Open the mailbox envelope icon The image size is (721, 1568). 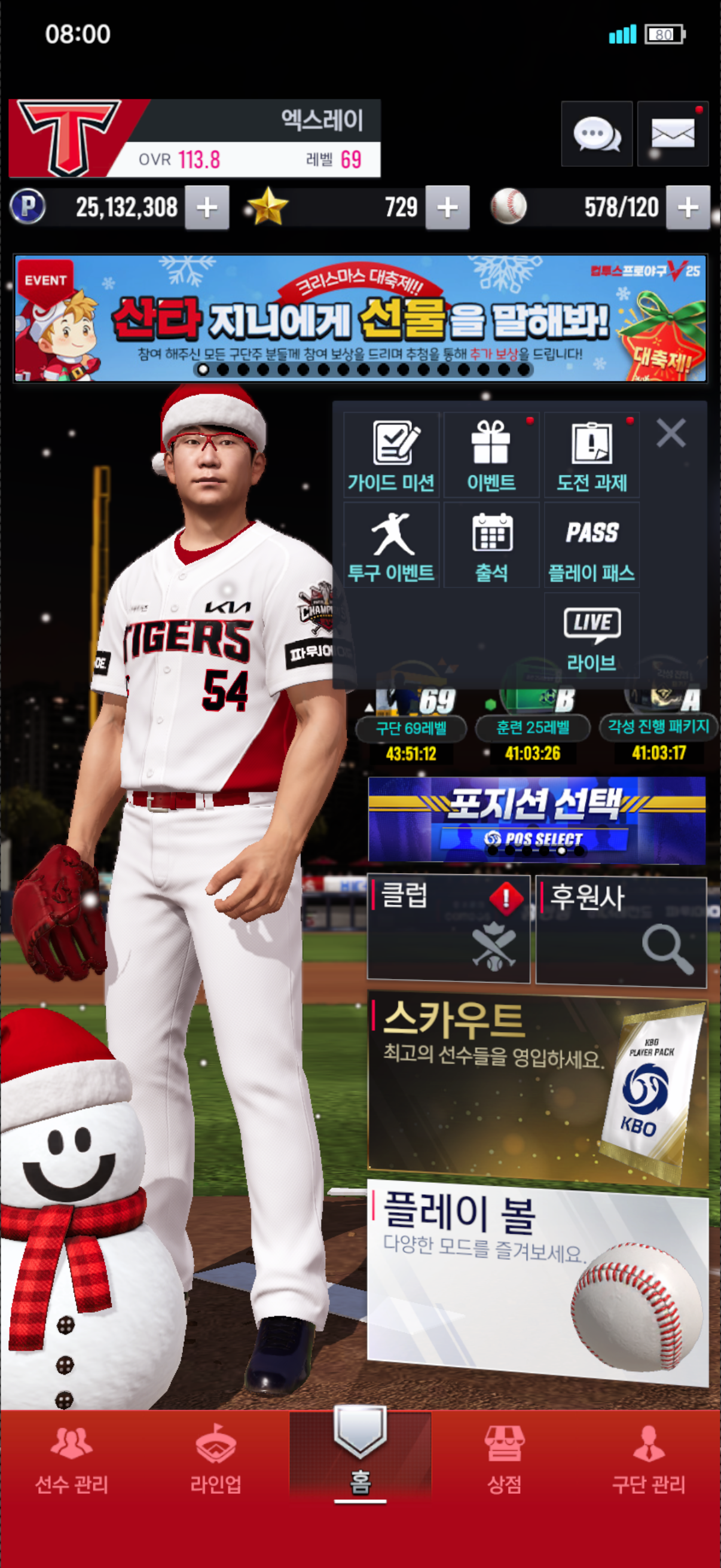click(x=673, y=134)
